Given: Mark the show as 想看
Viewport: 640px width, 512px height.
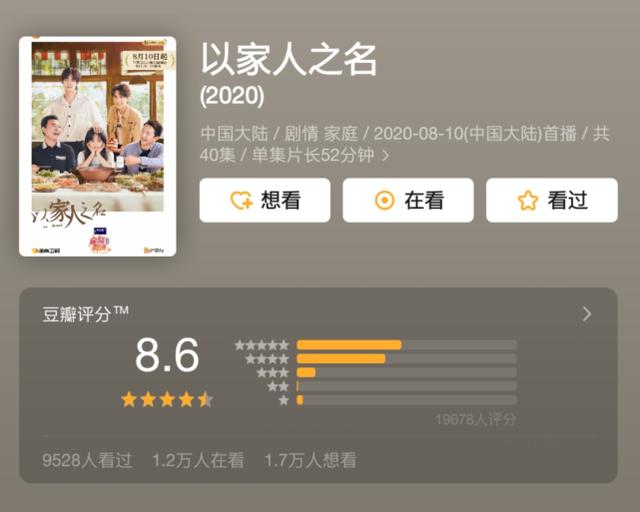Looking at the screenshot, I should click(265, 200).
